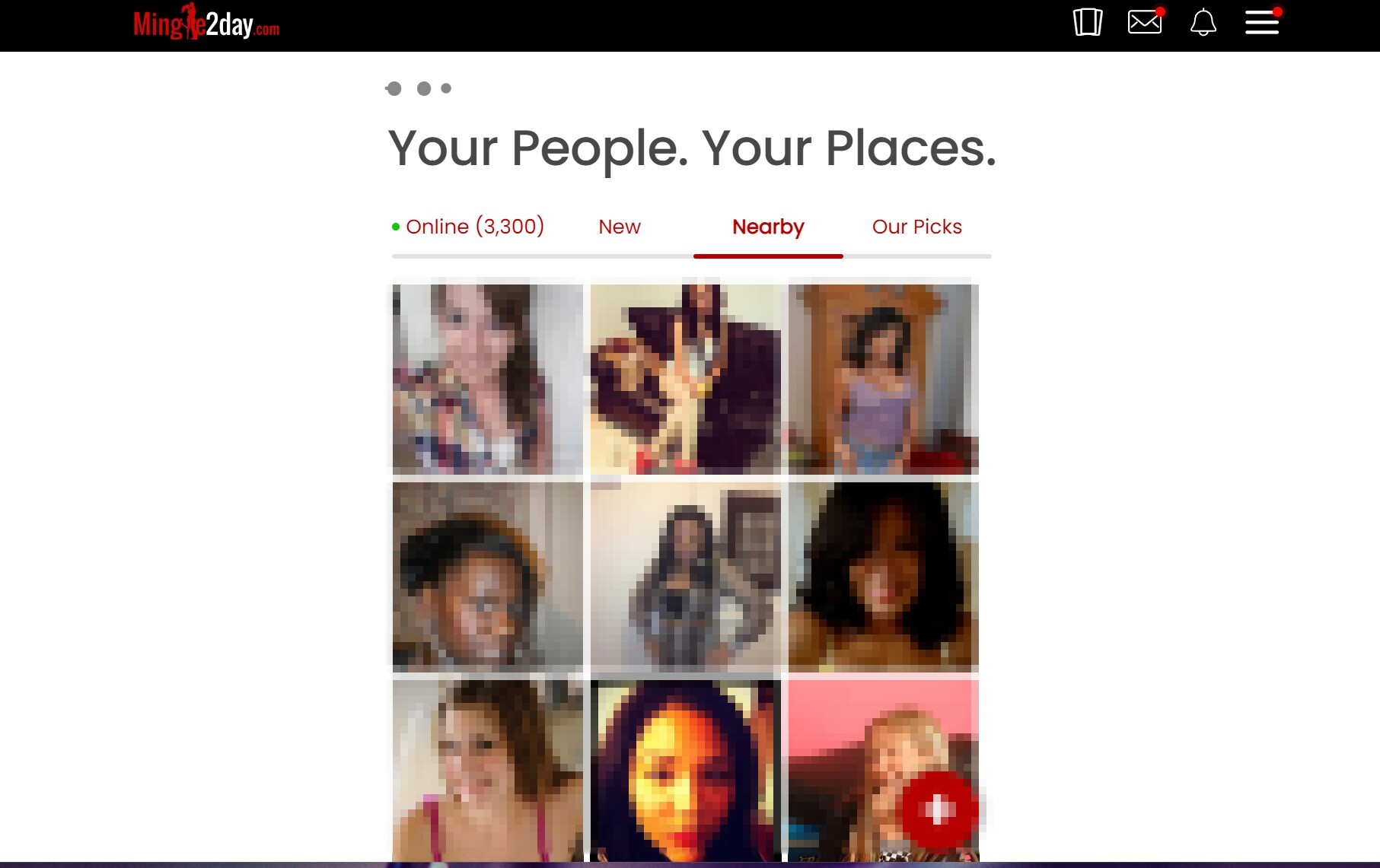Open the messages envelope

(1145, 22)
